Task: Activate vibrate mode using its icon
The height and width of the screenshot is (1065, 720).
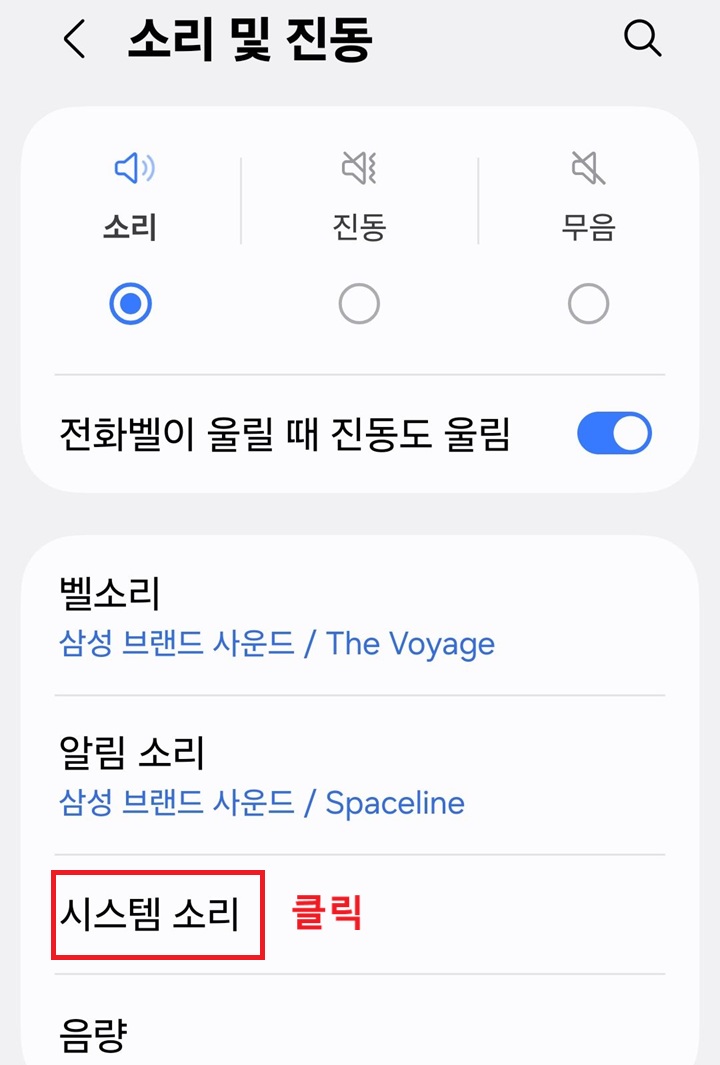Action: pos(359,168)
